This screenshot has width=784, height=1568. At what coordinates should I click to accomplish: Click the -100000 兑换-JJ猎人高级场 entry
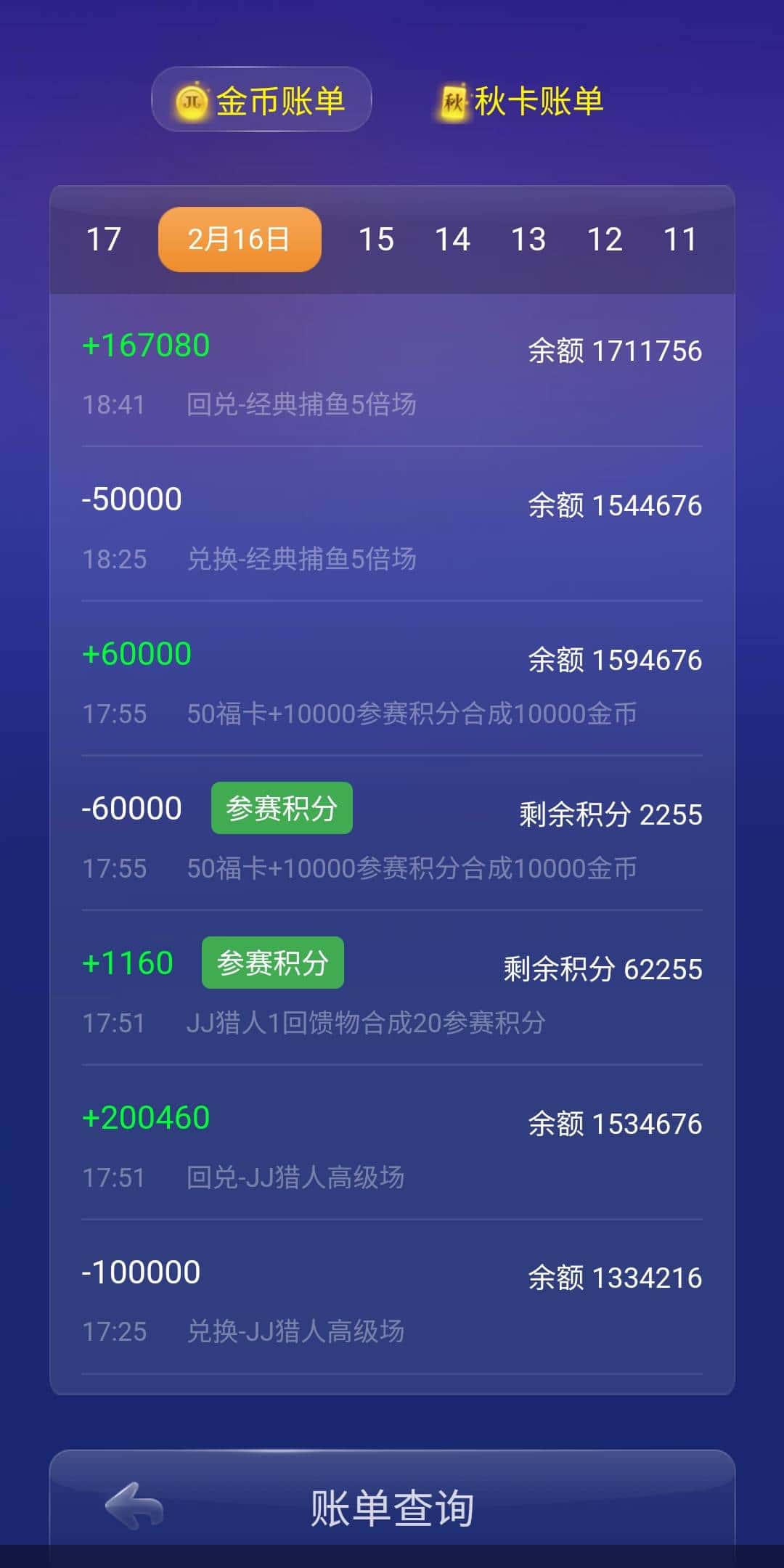pyautogui.click(x=392, y=1296)
